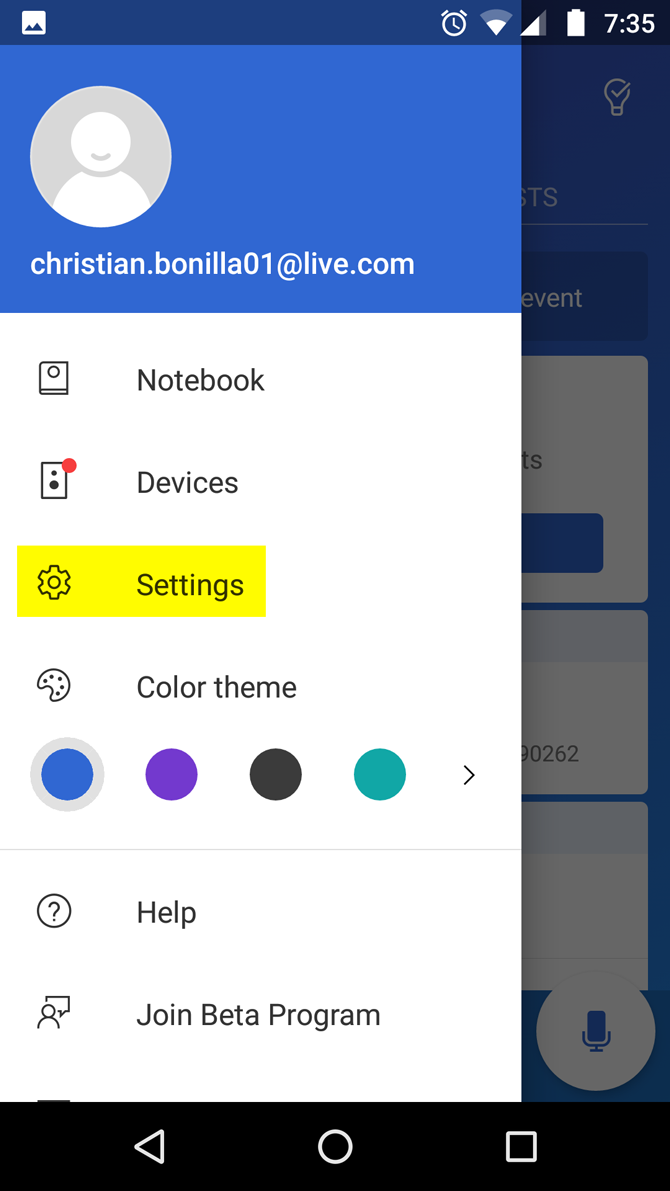Pick the dark gray color theme
This screenshot has width=670, height=1191.
[276, 774]
